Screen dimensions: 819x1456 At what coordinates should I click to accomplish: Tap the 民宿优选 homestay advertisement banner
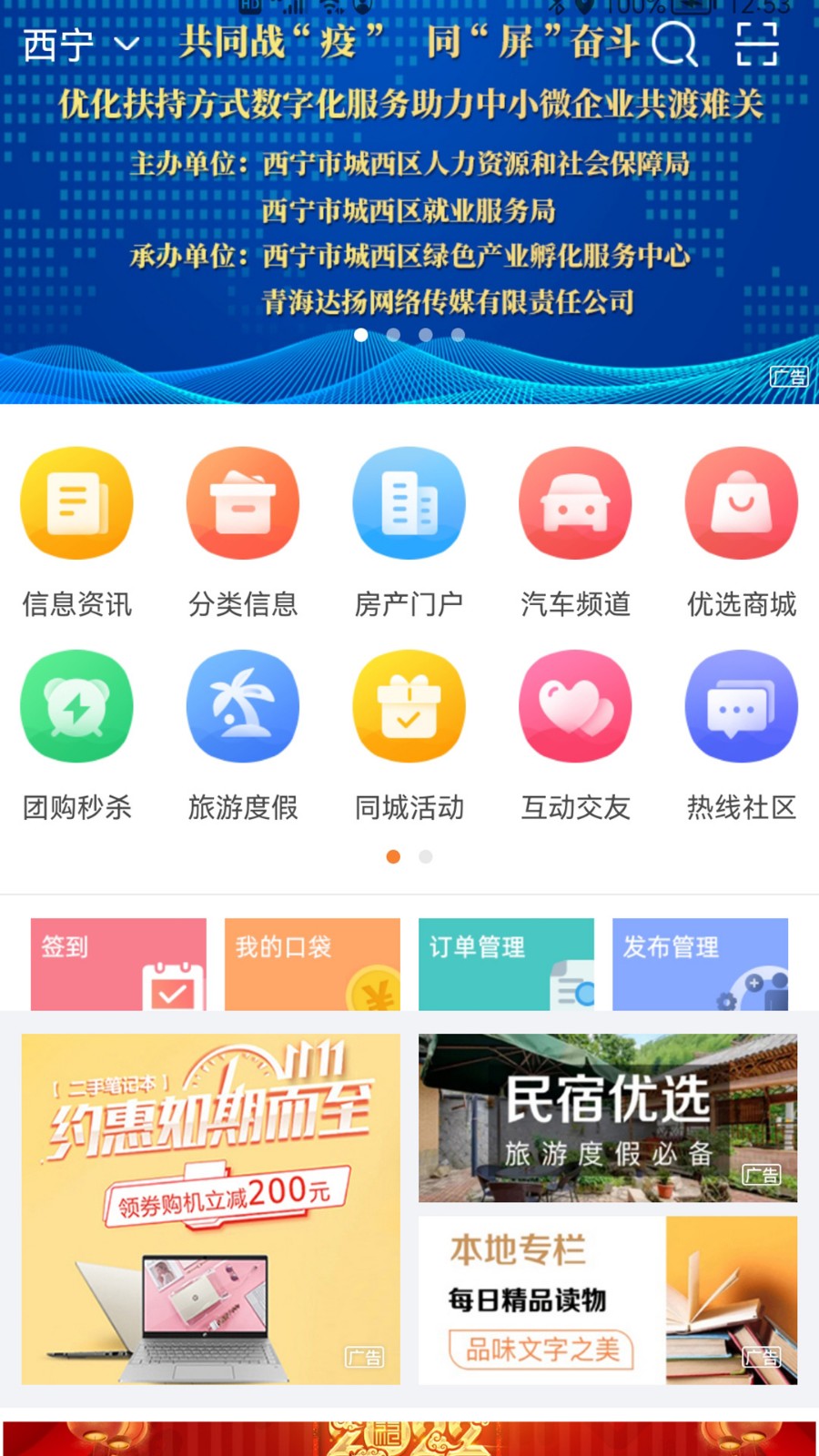[607, 1117]
